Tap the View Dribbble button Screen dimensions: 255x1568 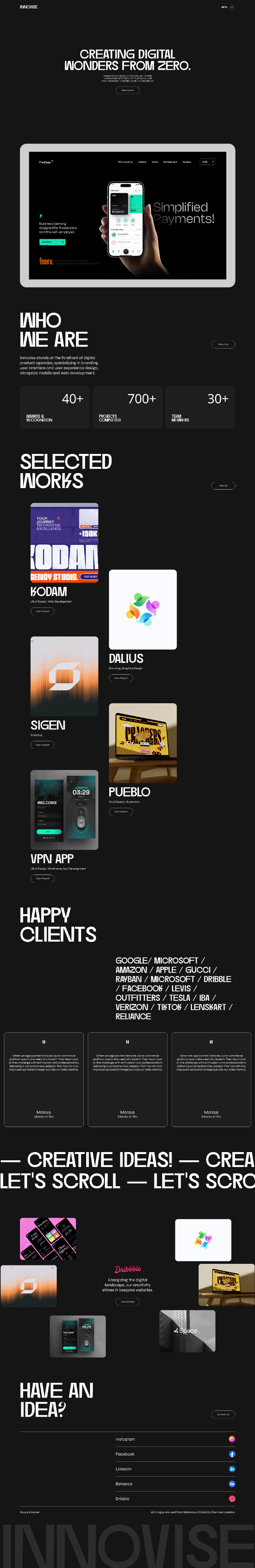[127, 1302]
